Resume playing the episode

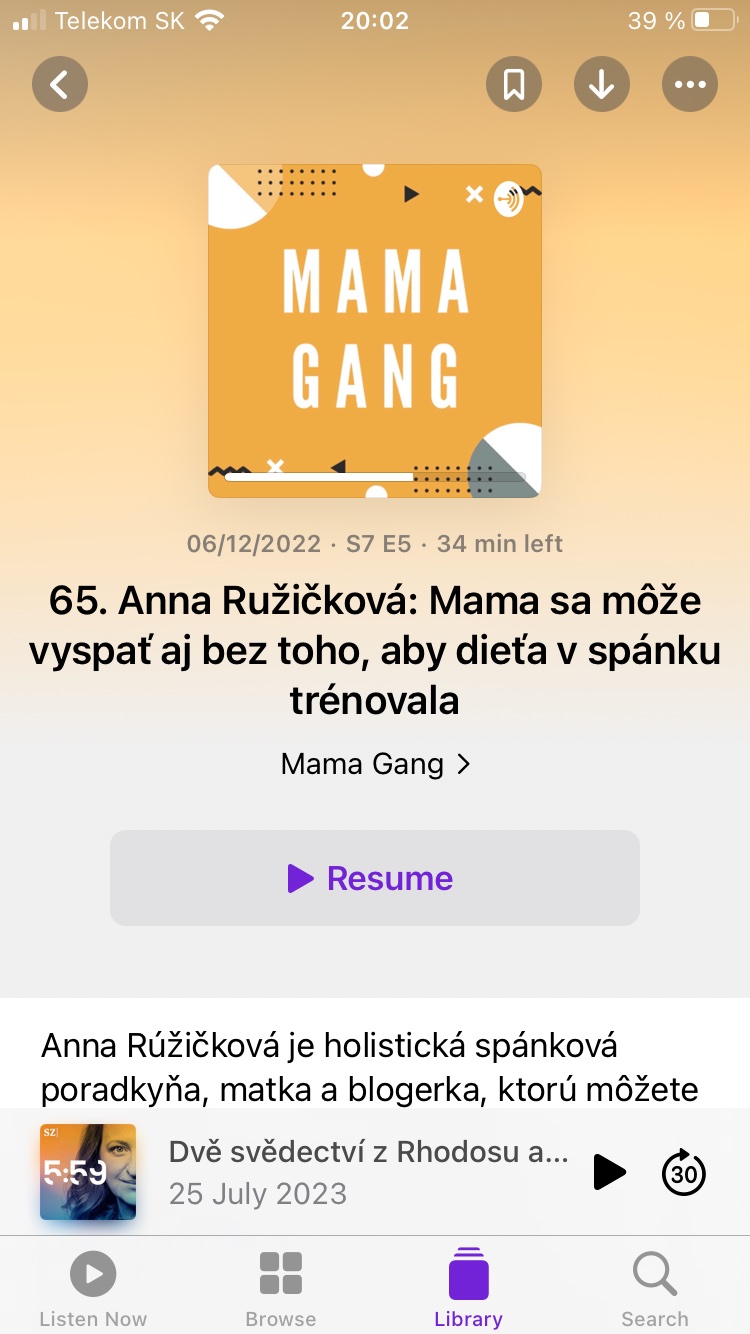pos(375,878)
